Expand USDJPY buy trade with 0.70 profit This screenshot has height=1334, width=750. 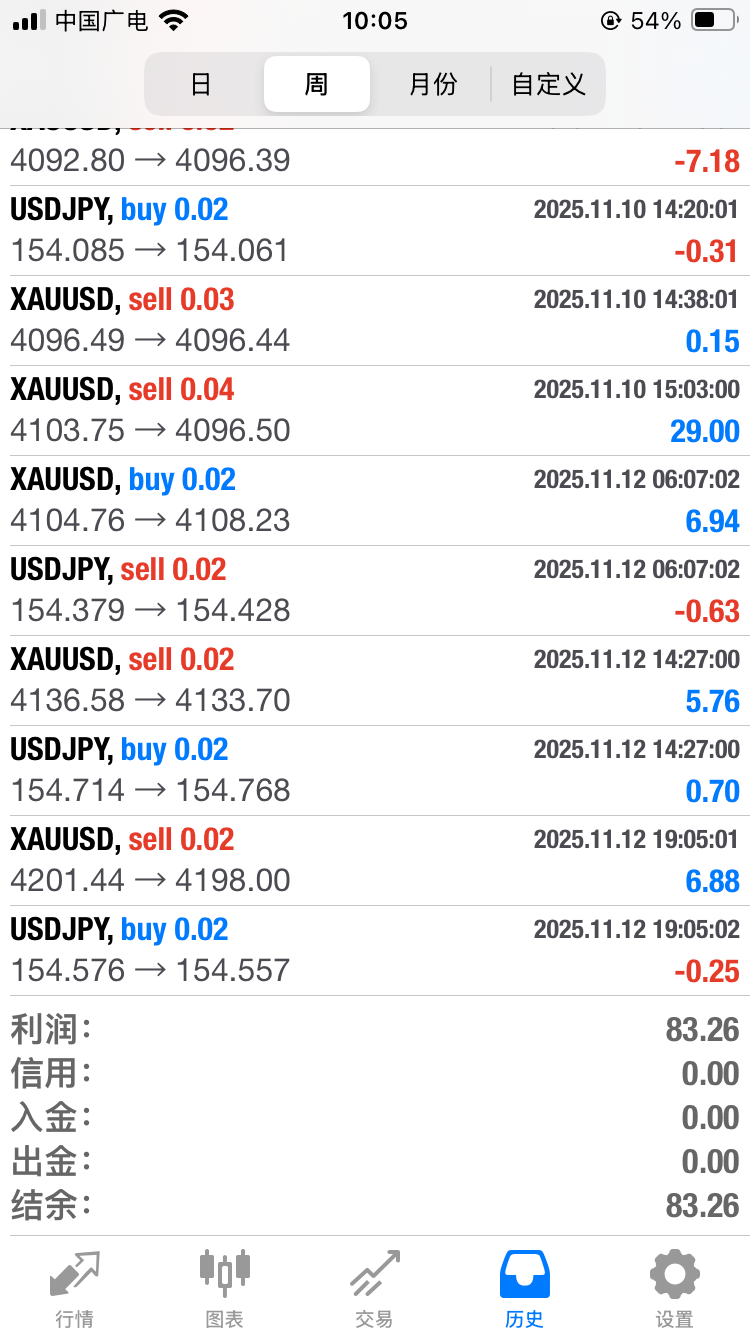pyautogui.click(x=375, y=771)
